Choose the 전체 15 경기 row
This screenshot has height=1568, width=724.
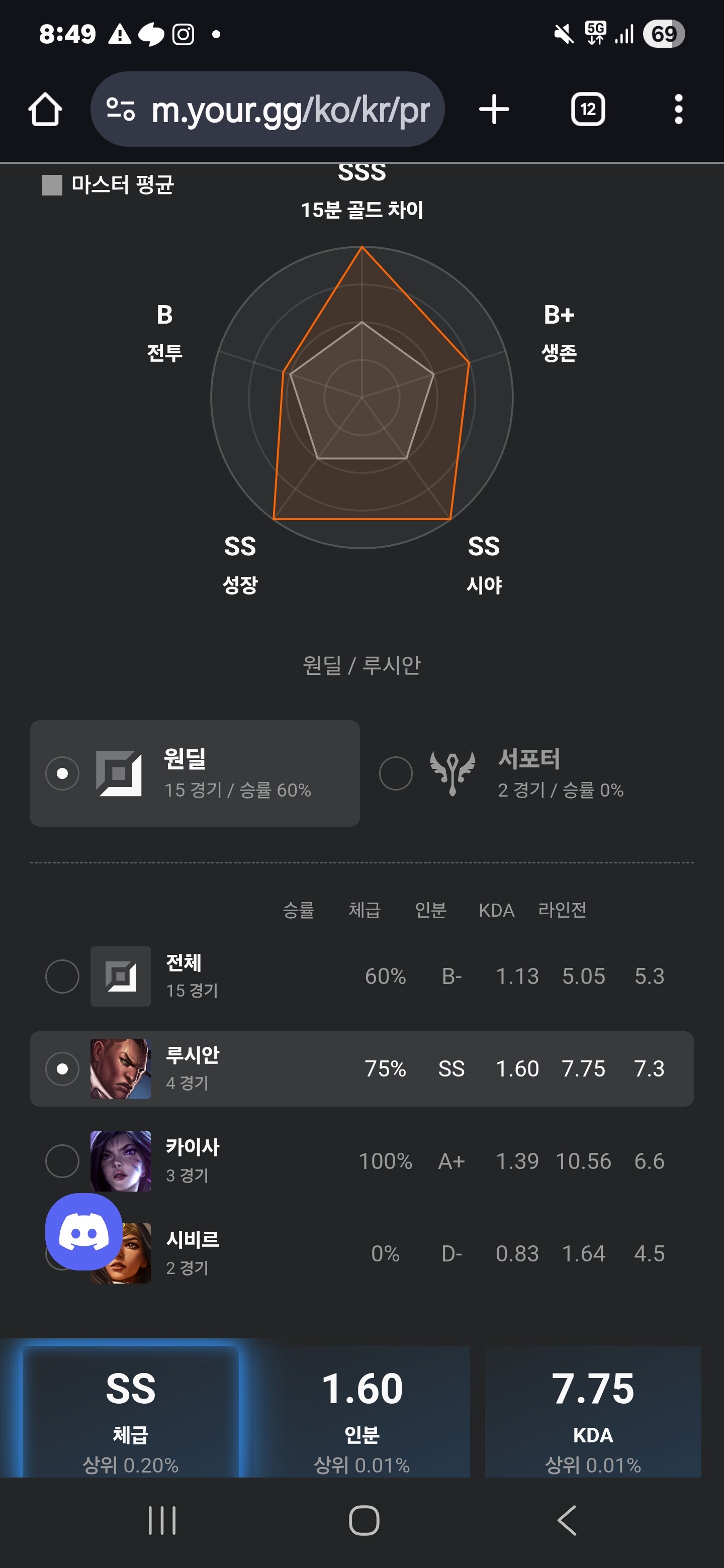pos(361,976)
